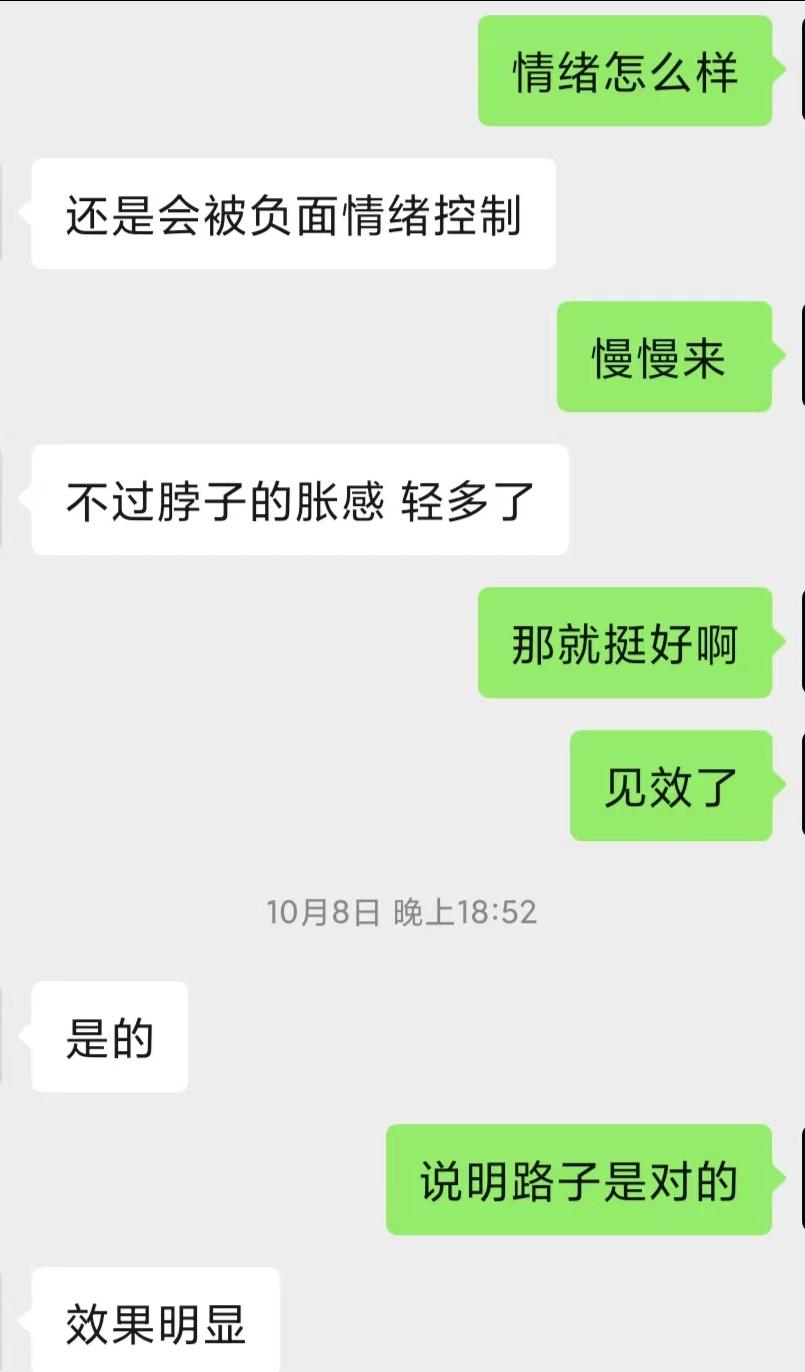Tap the green message 见效了
Viewport: 805px width, 1372px height.
[x=671, y=786]
